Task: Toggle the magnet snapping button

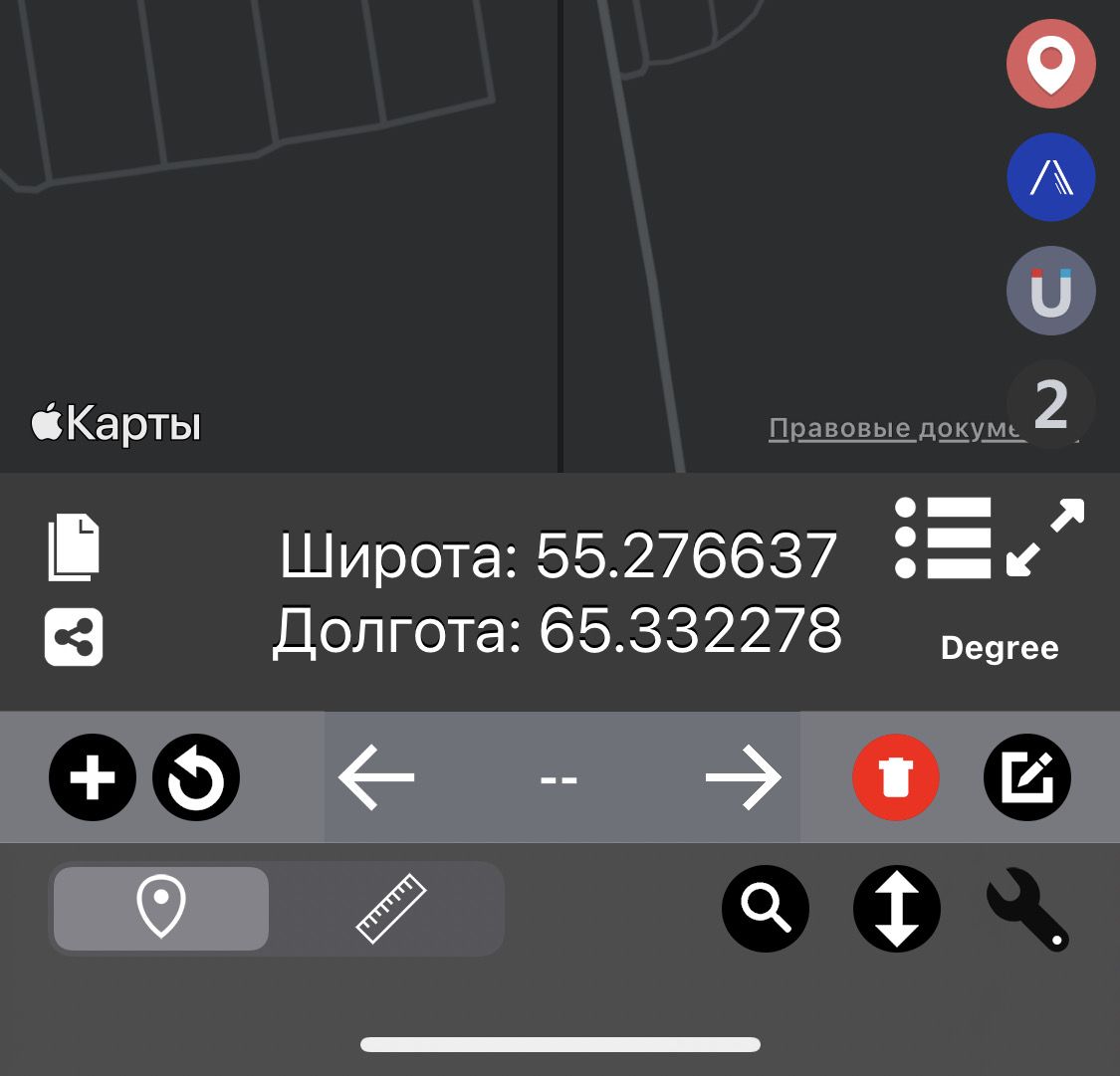Action: coord(1051,291)
